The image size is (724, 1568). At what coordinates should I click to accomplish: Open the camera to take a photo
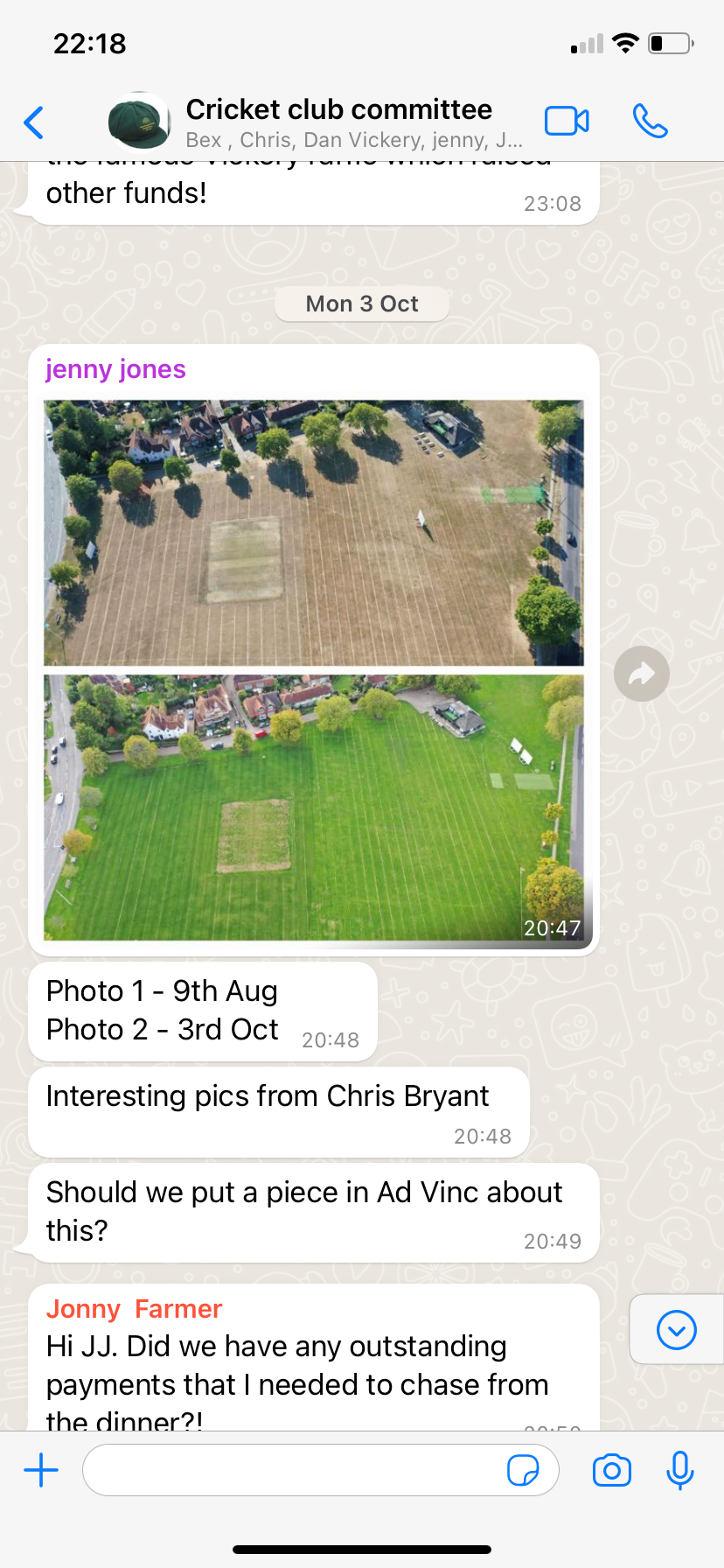[x=612, y=1470]
